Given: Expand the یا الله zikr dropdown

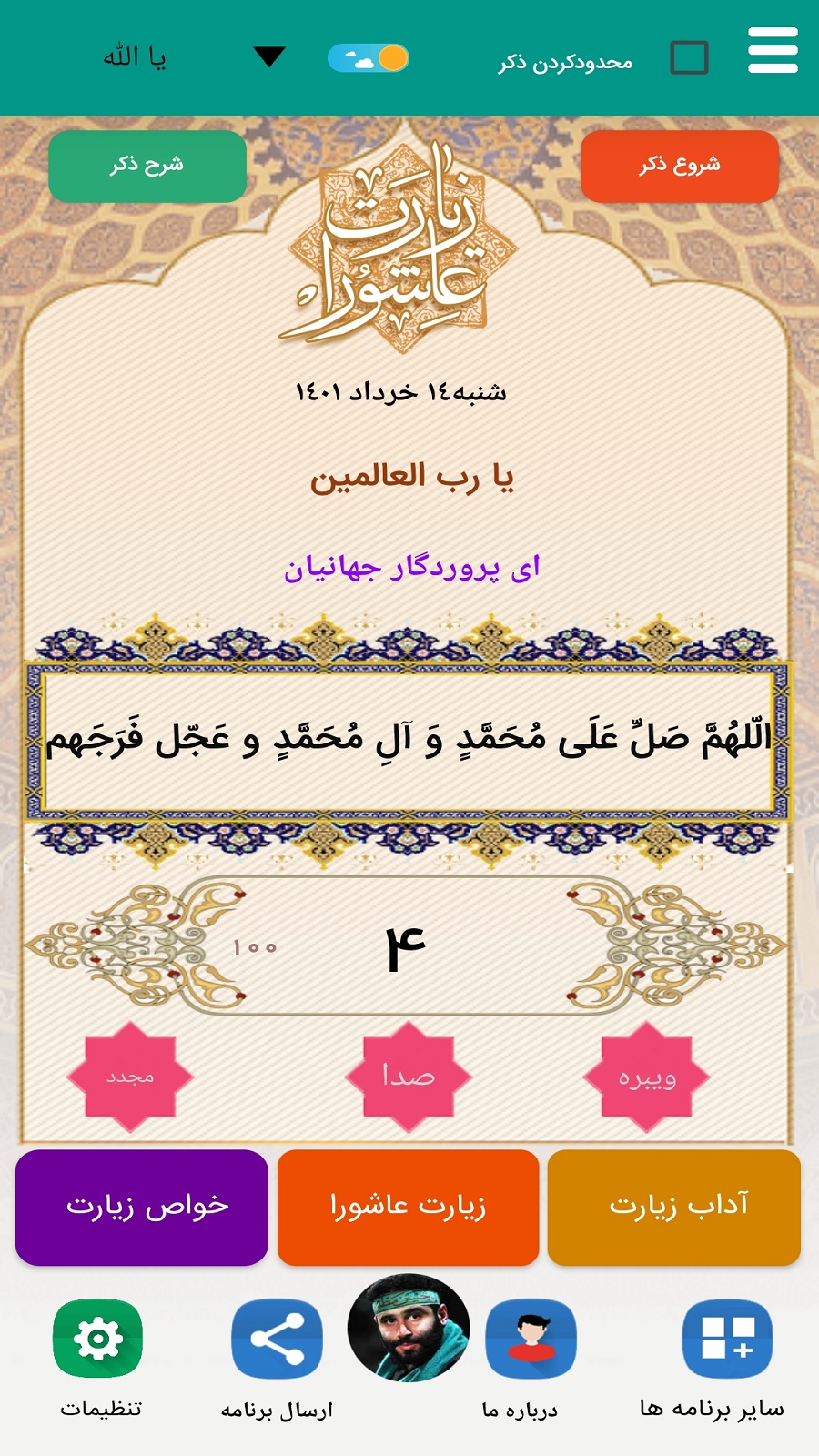Looking at the screenshot, I should 269,56.
